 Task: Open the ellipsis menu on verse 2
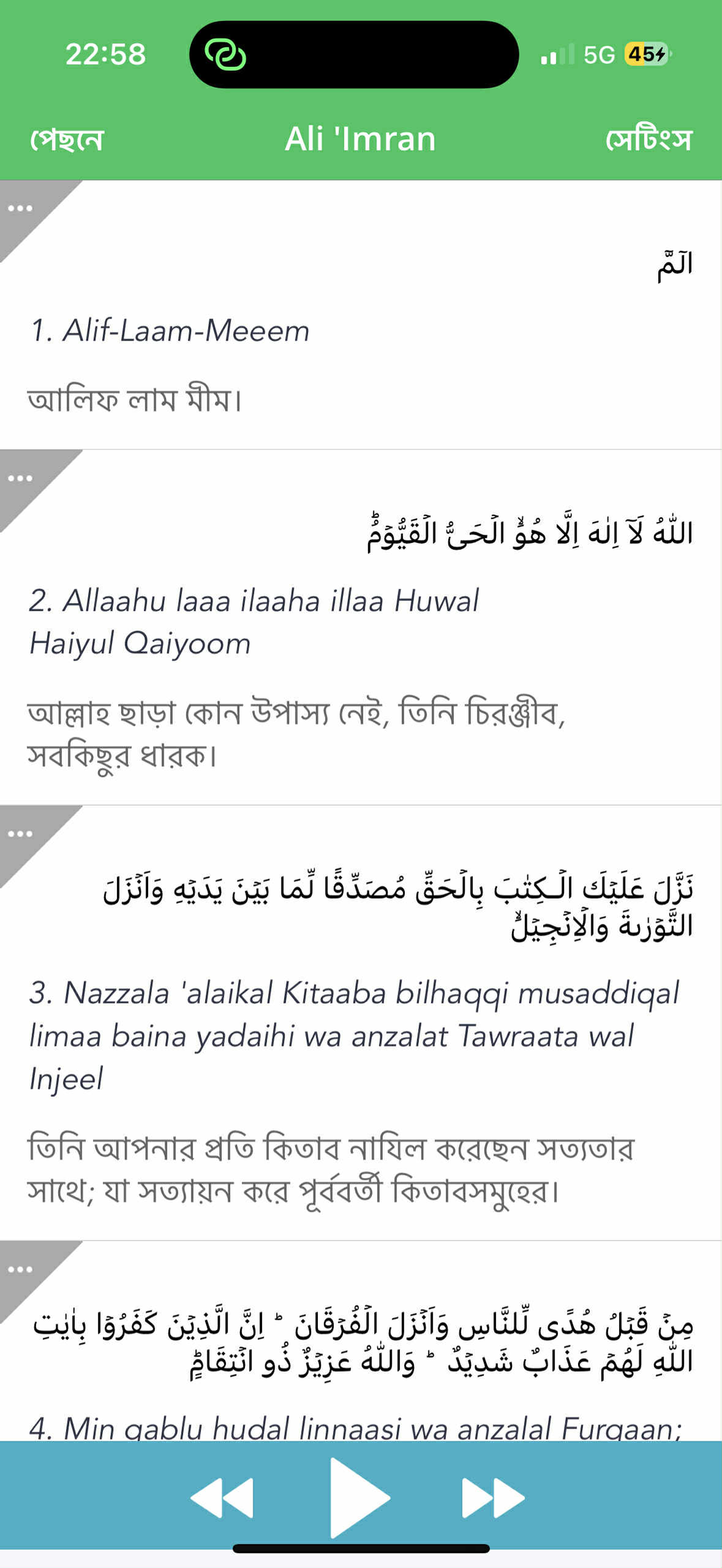pos(20,478)
